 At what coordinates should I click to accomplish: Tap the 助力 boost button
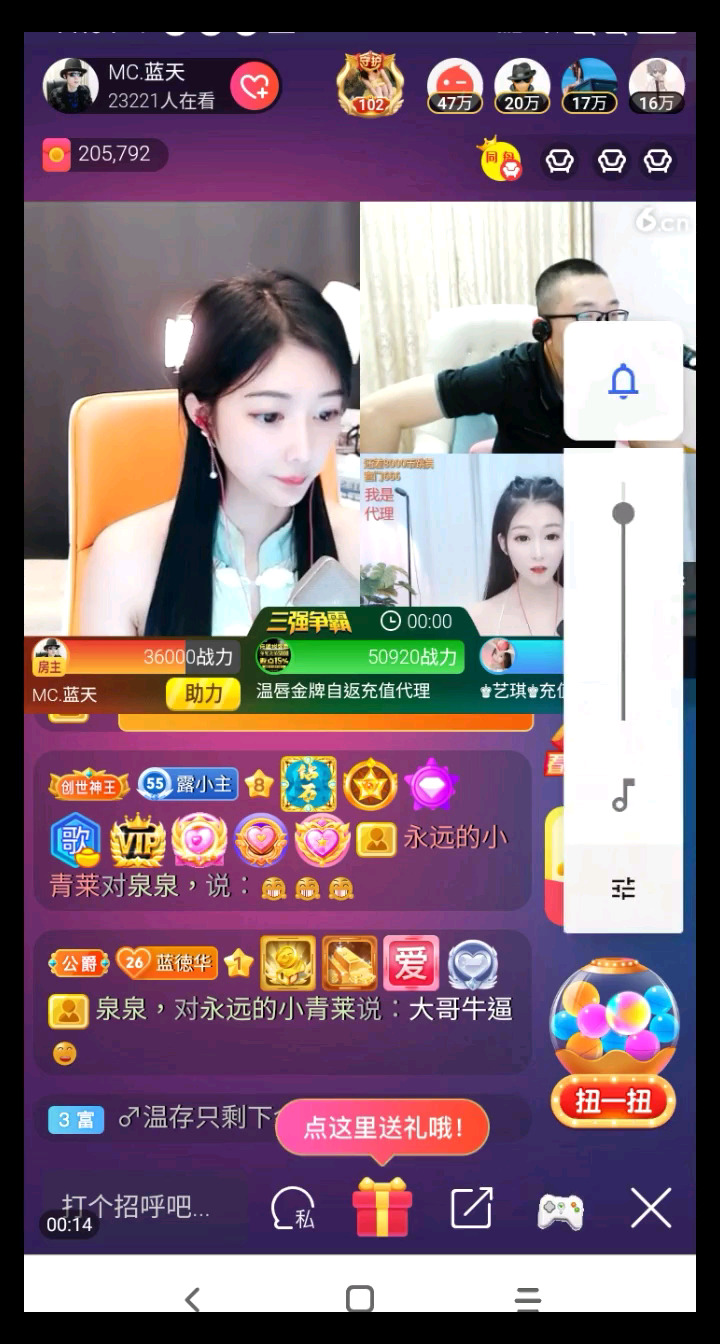[203, 693]
